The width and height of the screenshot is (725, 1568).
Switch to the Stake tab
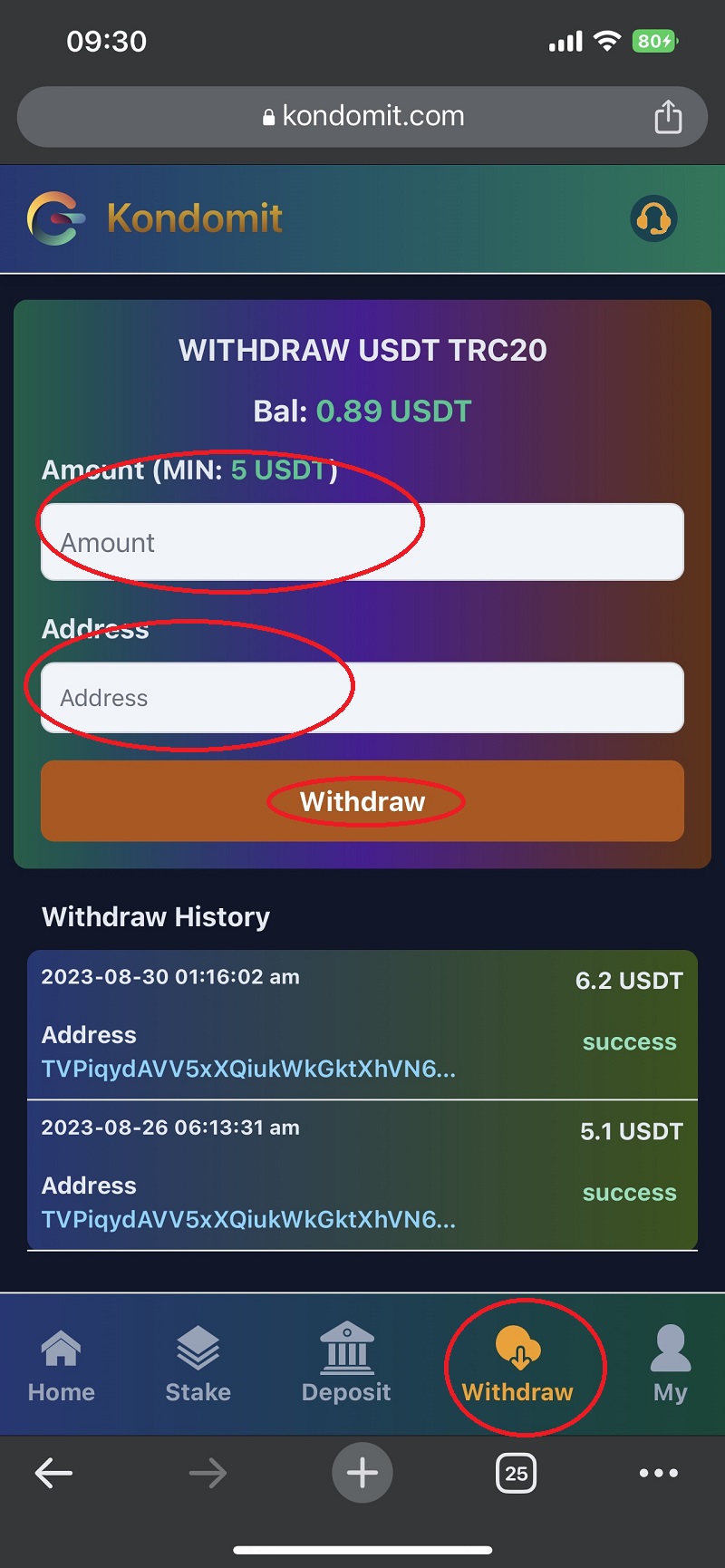click(x=198, y=1365)
